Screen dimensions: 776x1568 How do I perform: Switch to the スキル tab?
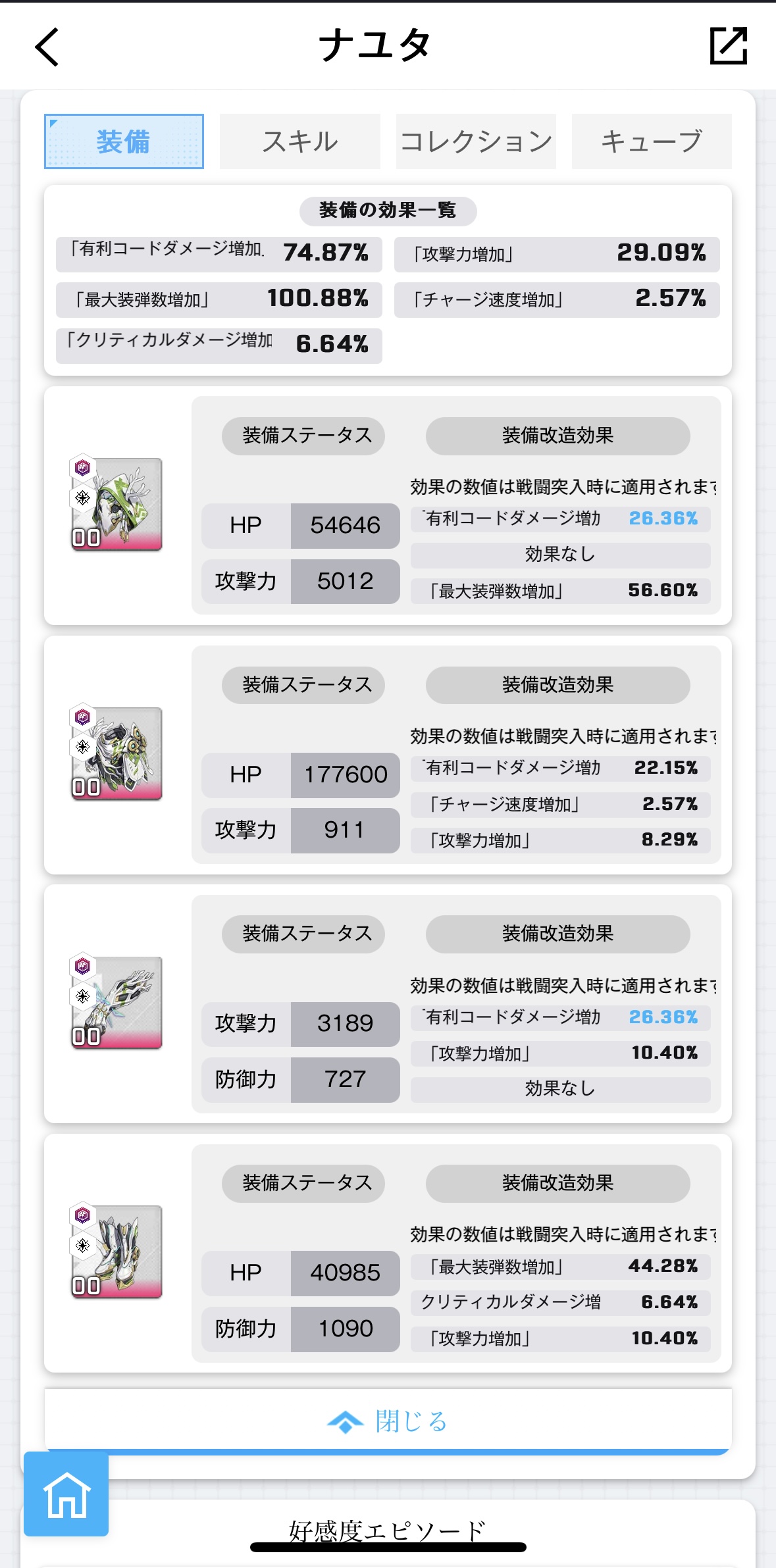coord(300,141)
